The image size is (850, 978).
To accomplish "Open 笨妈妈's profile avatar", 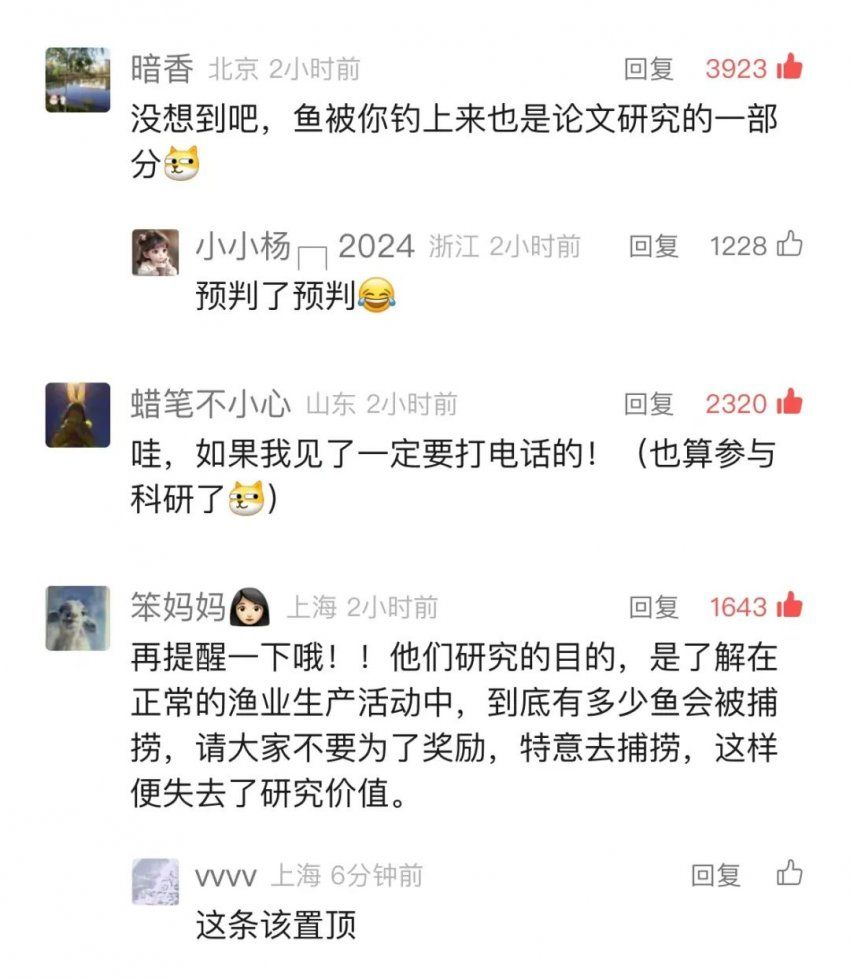I will (77, 618).
